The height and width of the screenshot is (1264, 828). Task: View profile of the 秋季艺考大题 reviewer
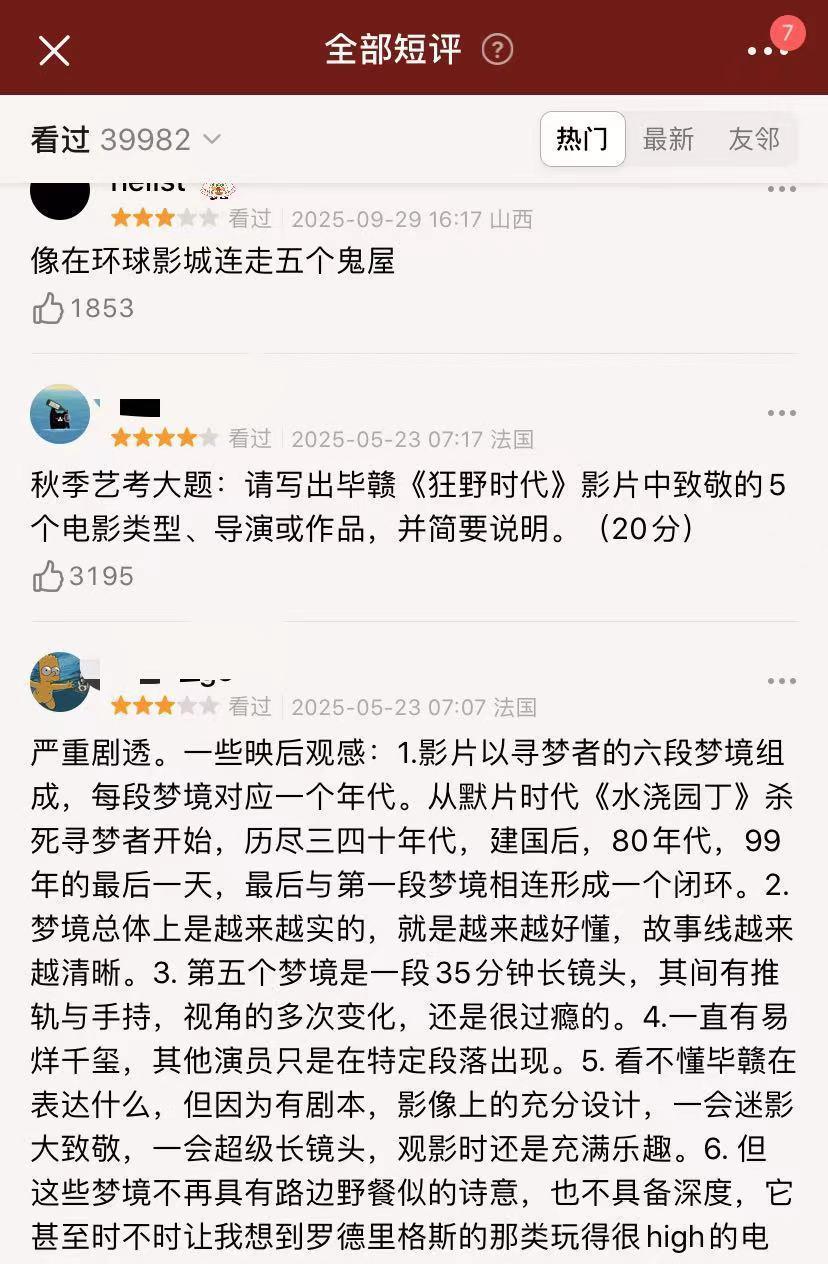60,414
